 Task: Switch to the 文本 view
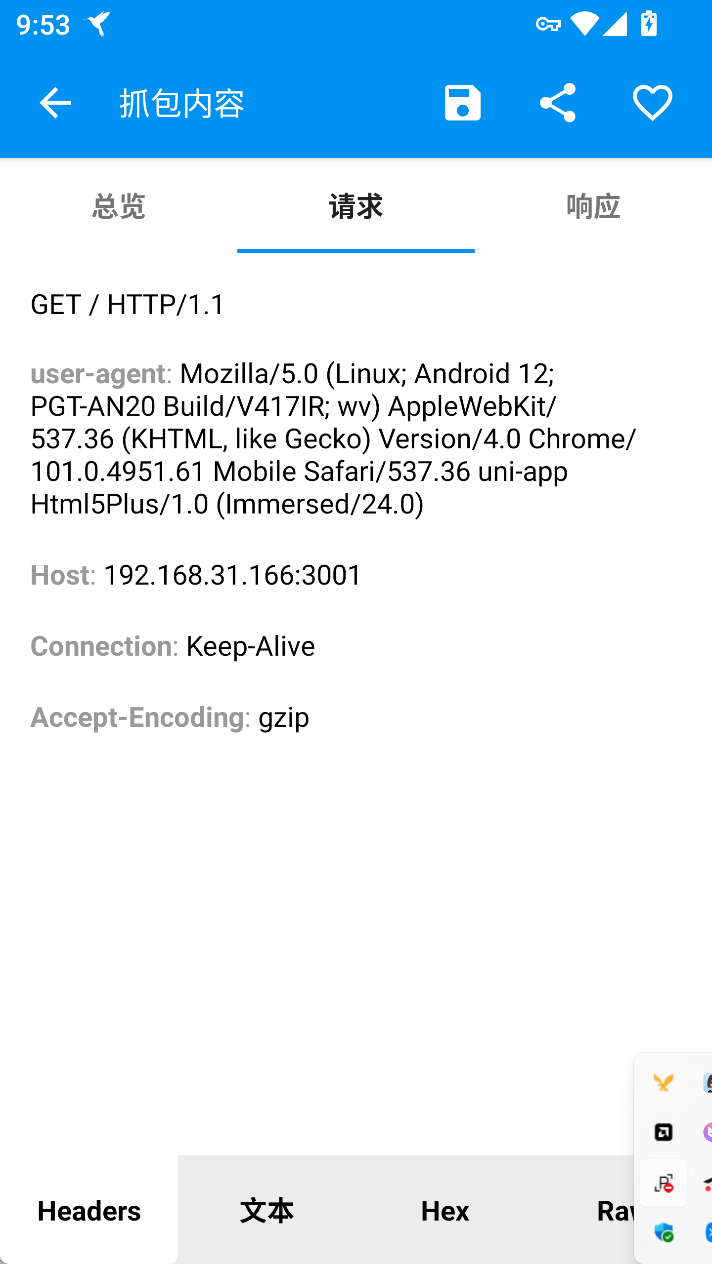point(267,1211)
